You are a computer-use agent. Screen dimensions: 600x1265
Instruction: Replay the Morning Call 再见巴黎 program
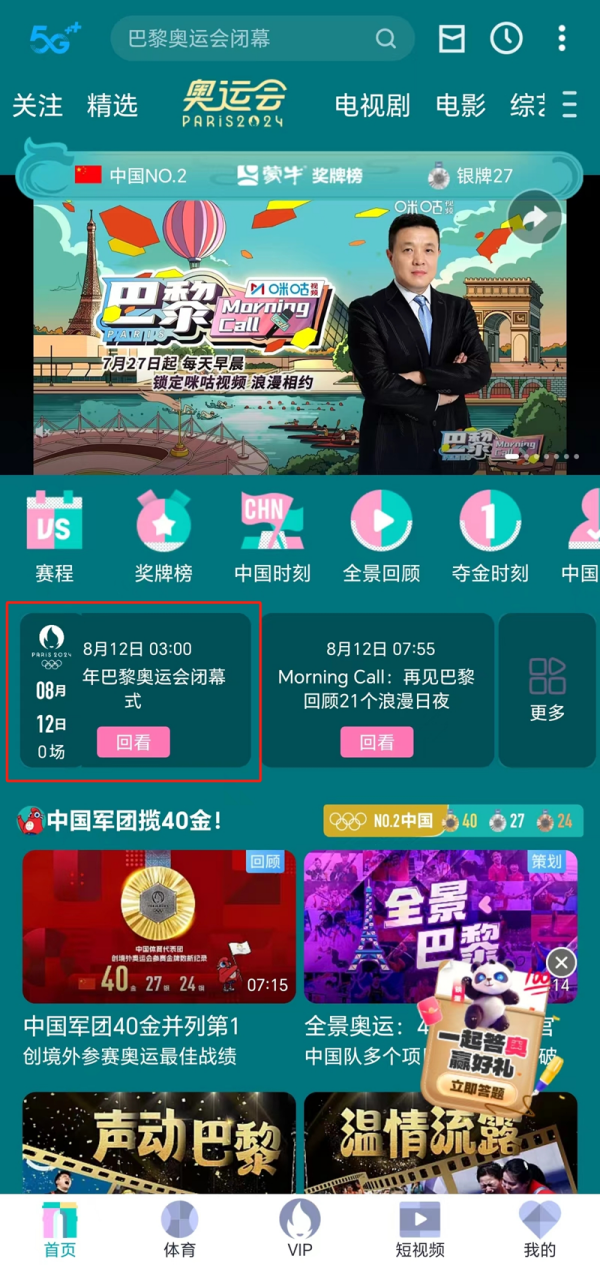377,742
